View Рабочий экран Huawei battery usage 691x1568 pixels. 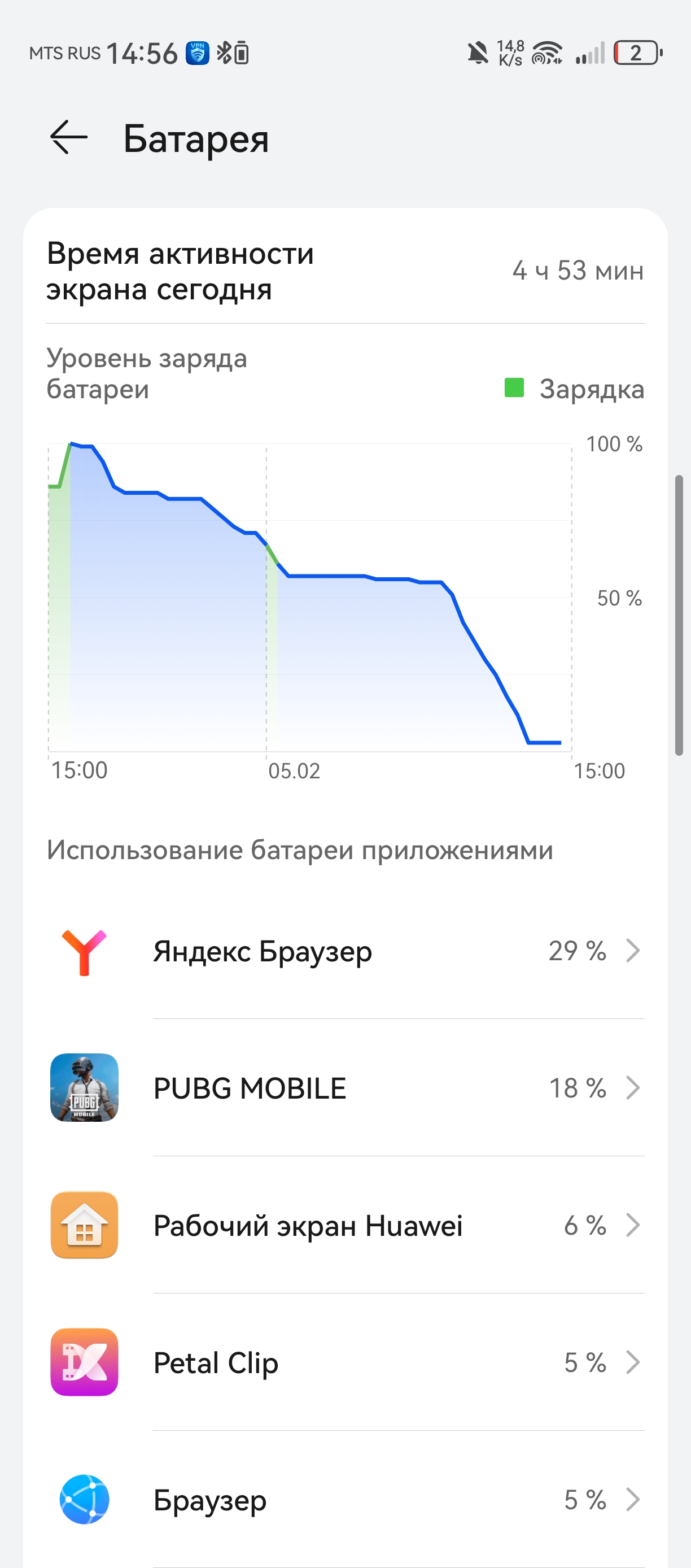[x=345, y=1225]
